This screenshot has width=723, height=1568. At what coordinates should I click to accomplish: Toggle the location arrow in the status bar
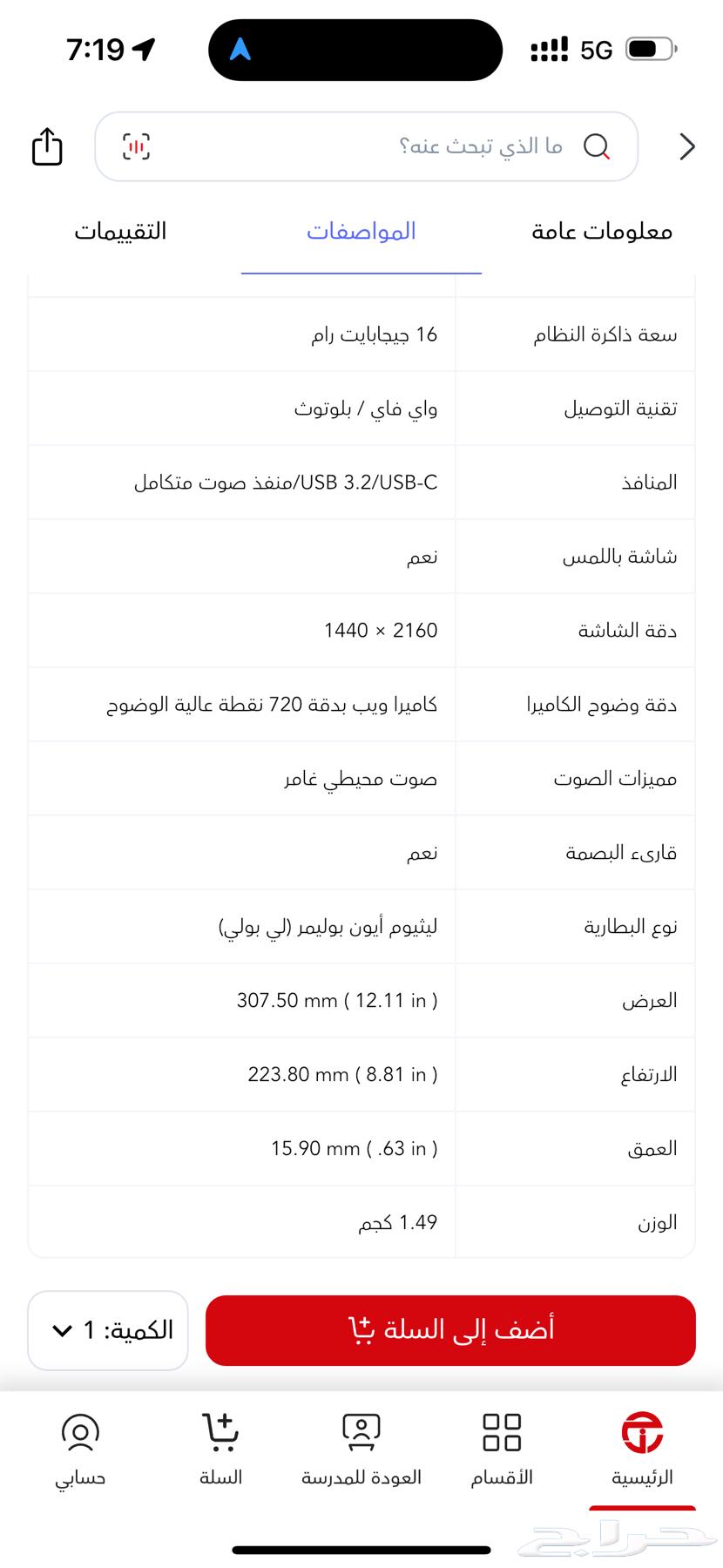tap(145, 49)
